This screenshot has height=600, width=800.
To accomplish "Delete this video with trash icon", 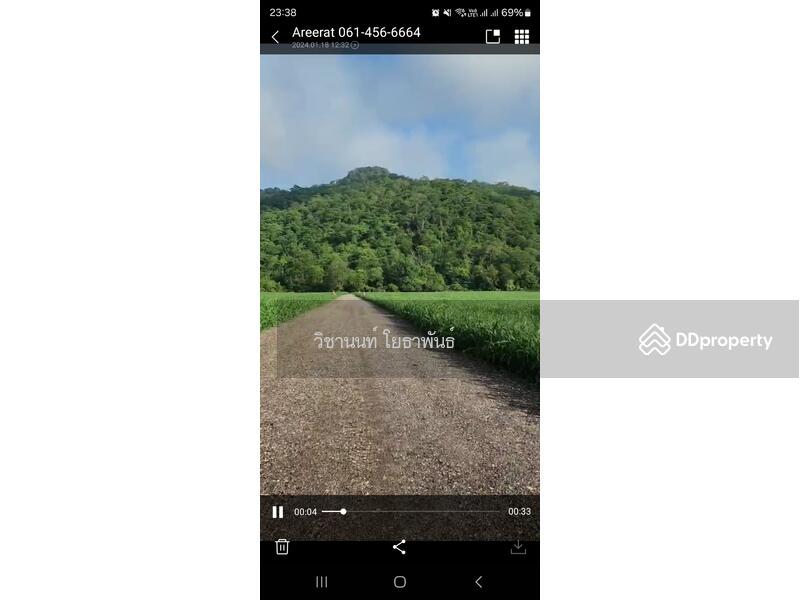I will click(x=282, y=547).
